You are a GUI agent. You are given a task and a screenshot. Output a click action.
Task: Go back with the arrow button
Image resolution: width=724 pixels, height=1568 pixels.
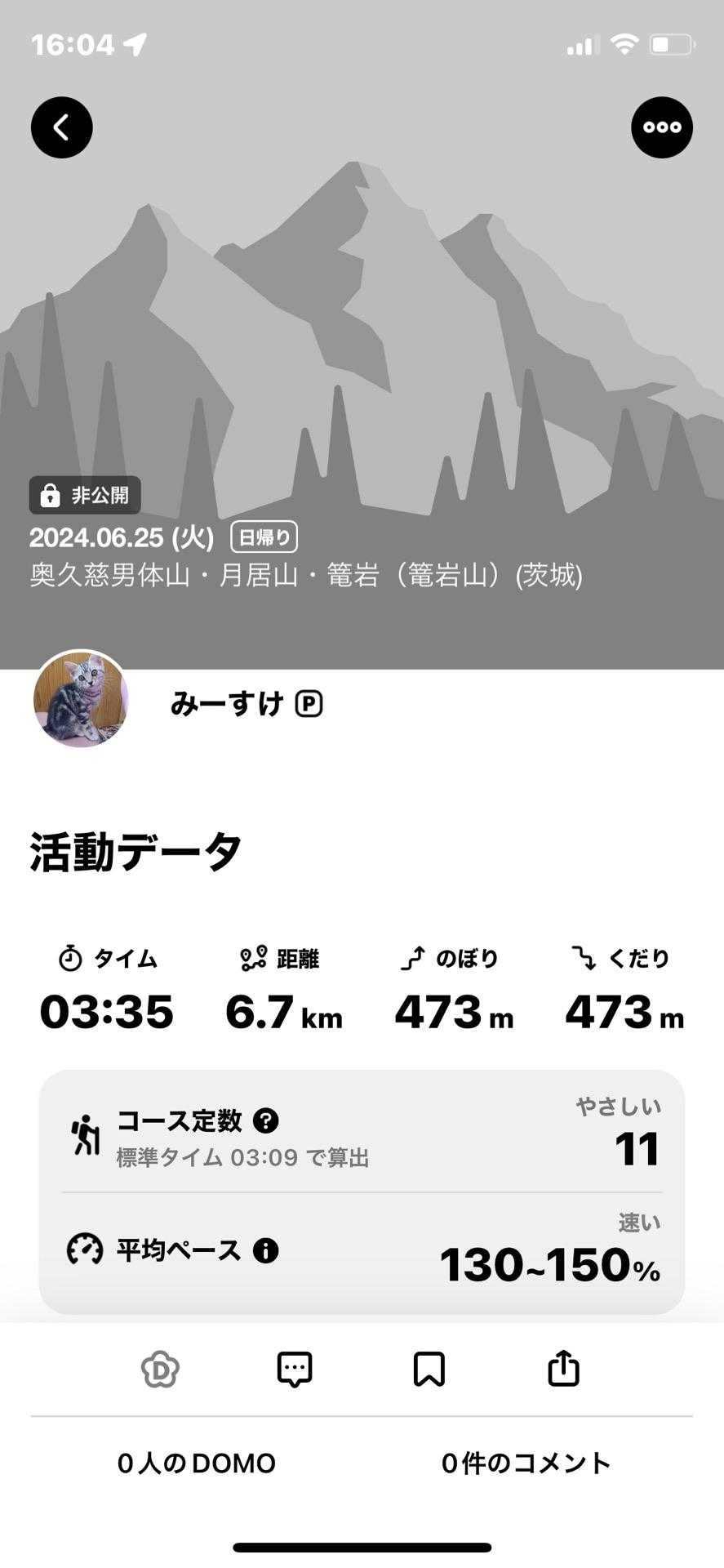[62, 127]
